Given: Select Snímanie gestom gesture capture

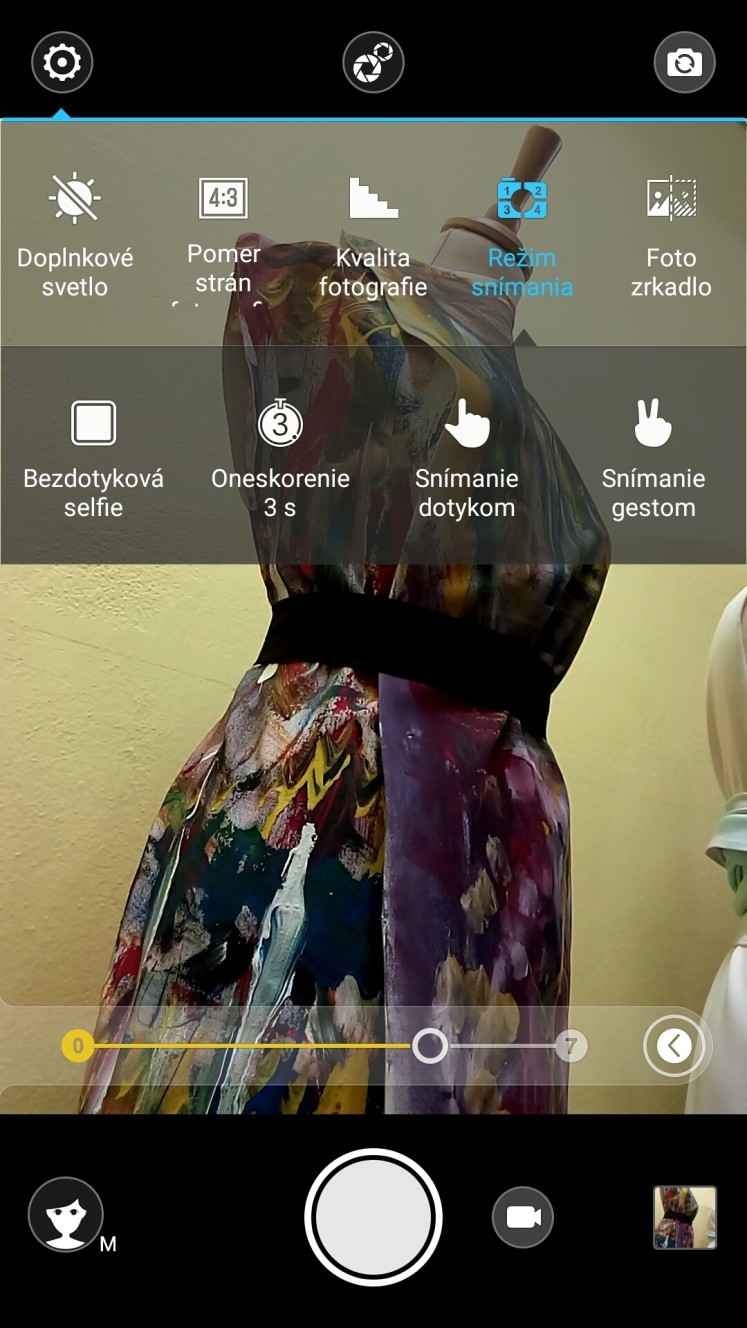Looking at the screenshot, I should coord(653,460).
